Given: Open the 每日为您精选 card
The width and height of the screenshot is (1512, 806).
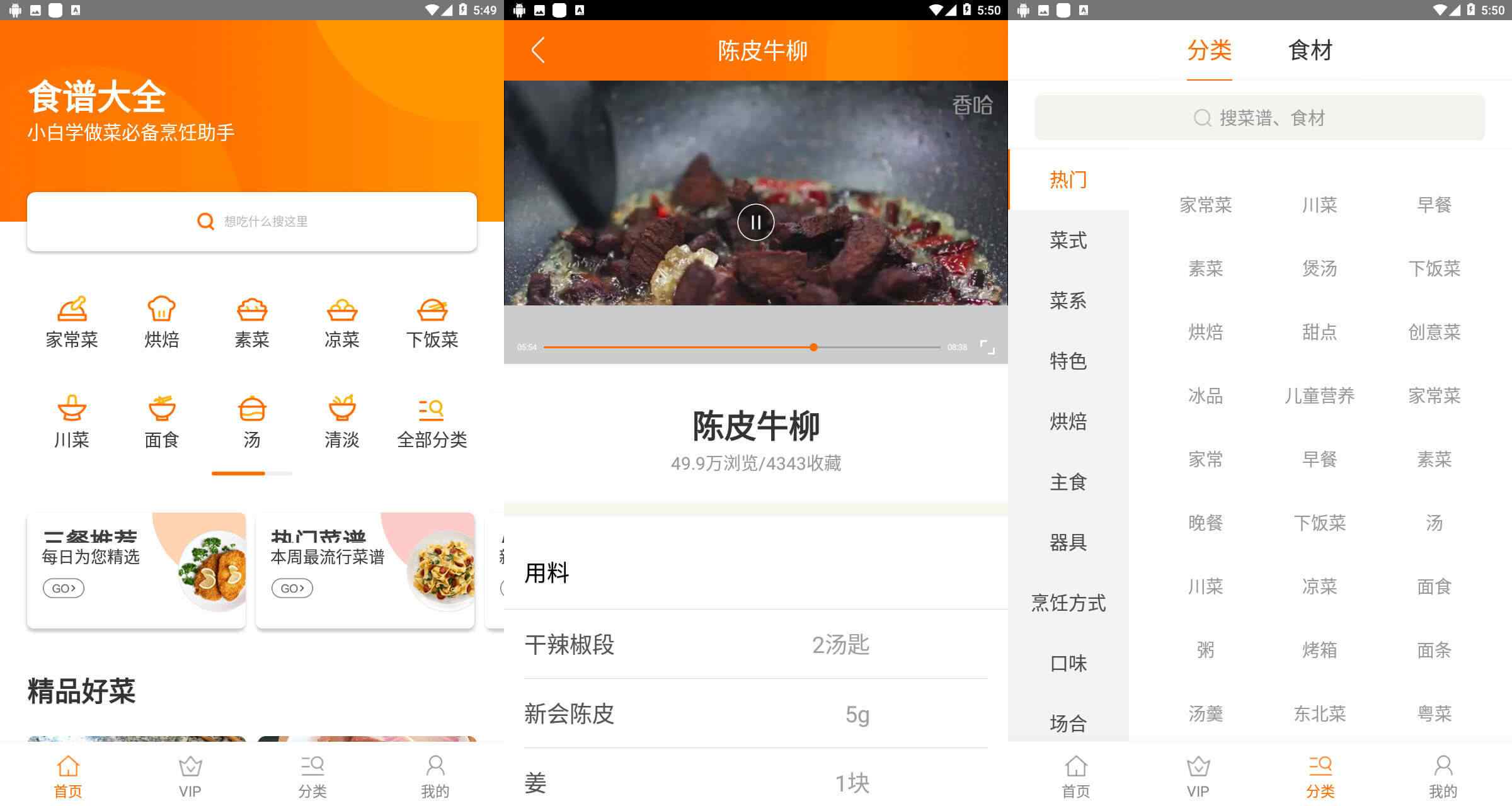Looking at the screenshot, I should 136,570.
